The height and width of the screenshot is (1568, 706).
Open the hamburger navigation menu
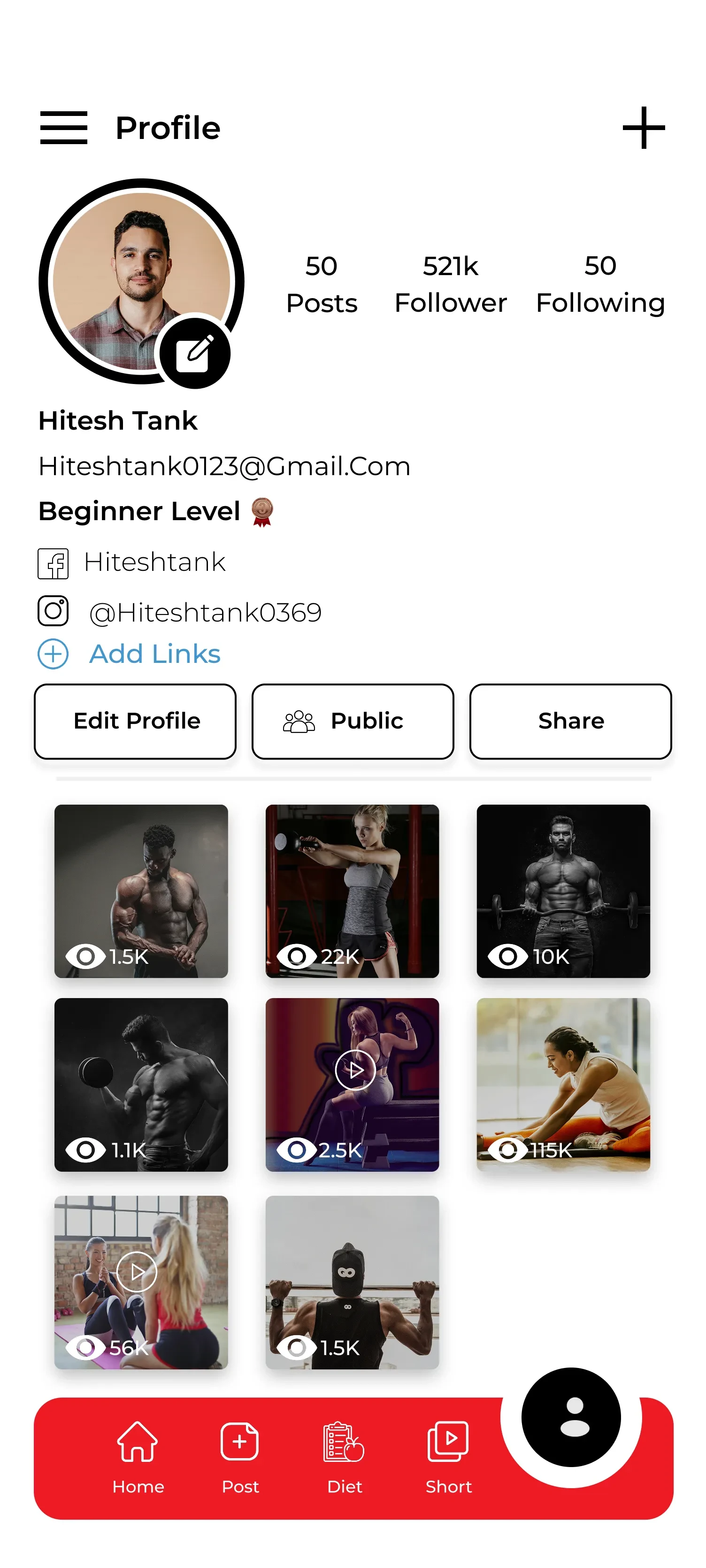point(64,127)
